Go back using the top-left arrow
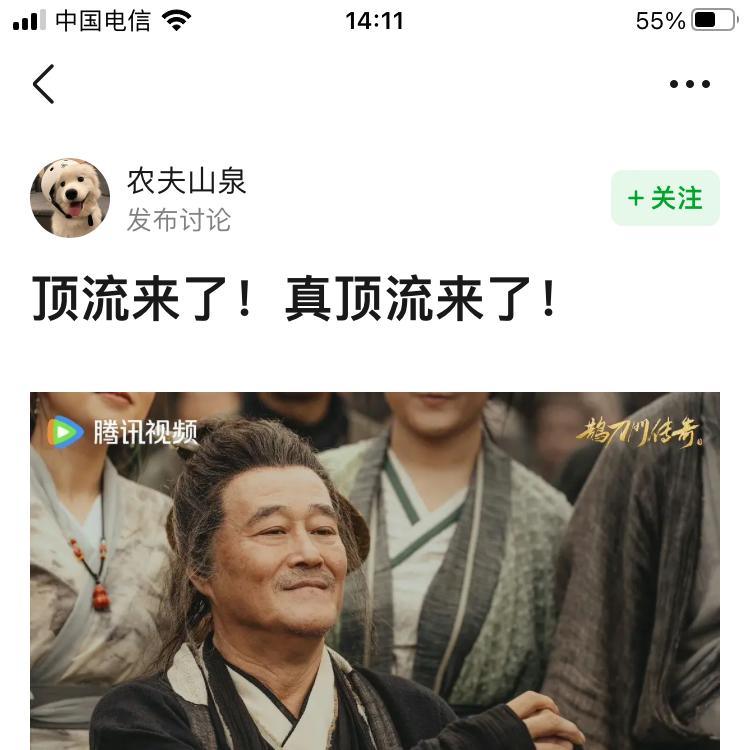The height and width of the screenshot is (750, 750). click(x=43, y=84)
